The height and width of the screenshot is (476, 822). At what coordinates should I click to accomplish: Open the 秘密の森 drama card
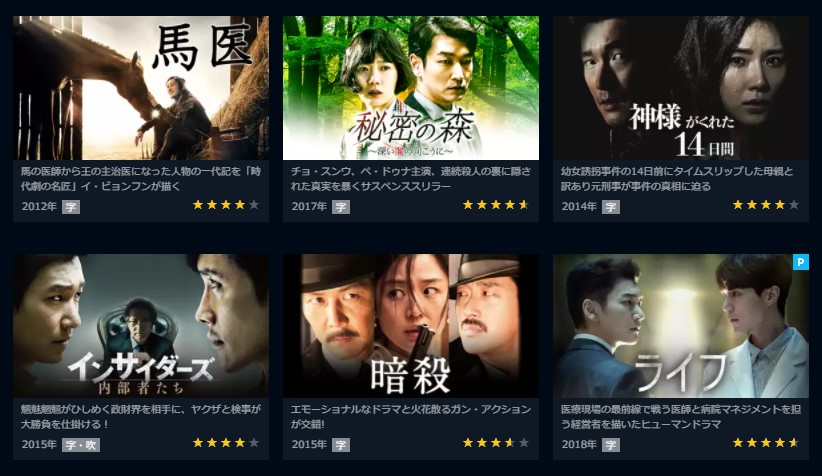[411, 88]
